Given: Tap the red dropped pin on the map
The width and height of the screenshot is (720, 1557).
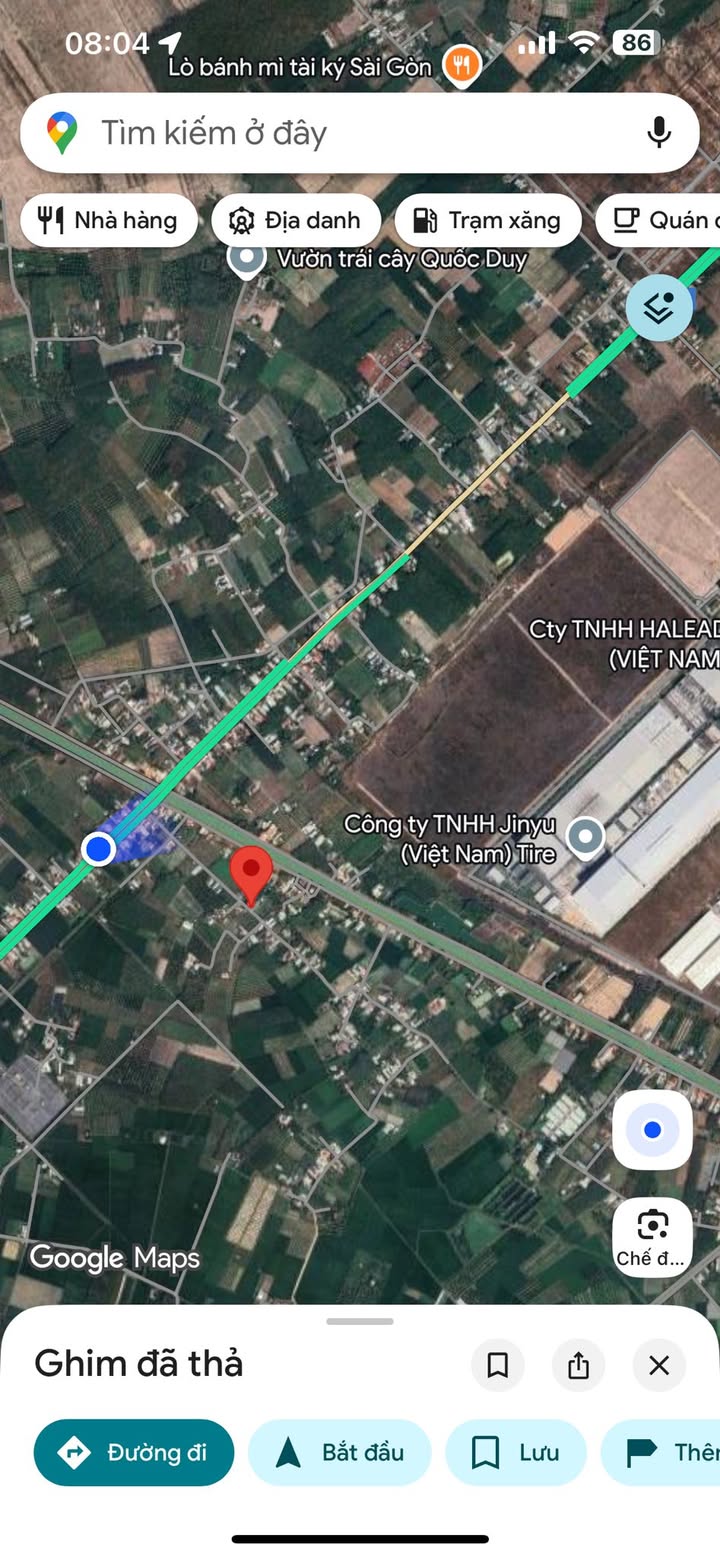Looking at the screenshot, I should (x=251, y=874).
